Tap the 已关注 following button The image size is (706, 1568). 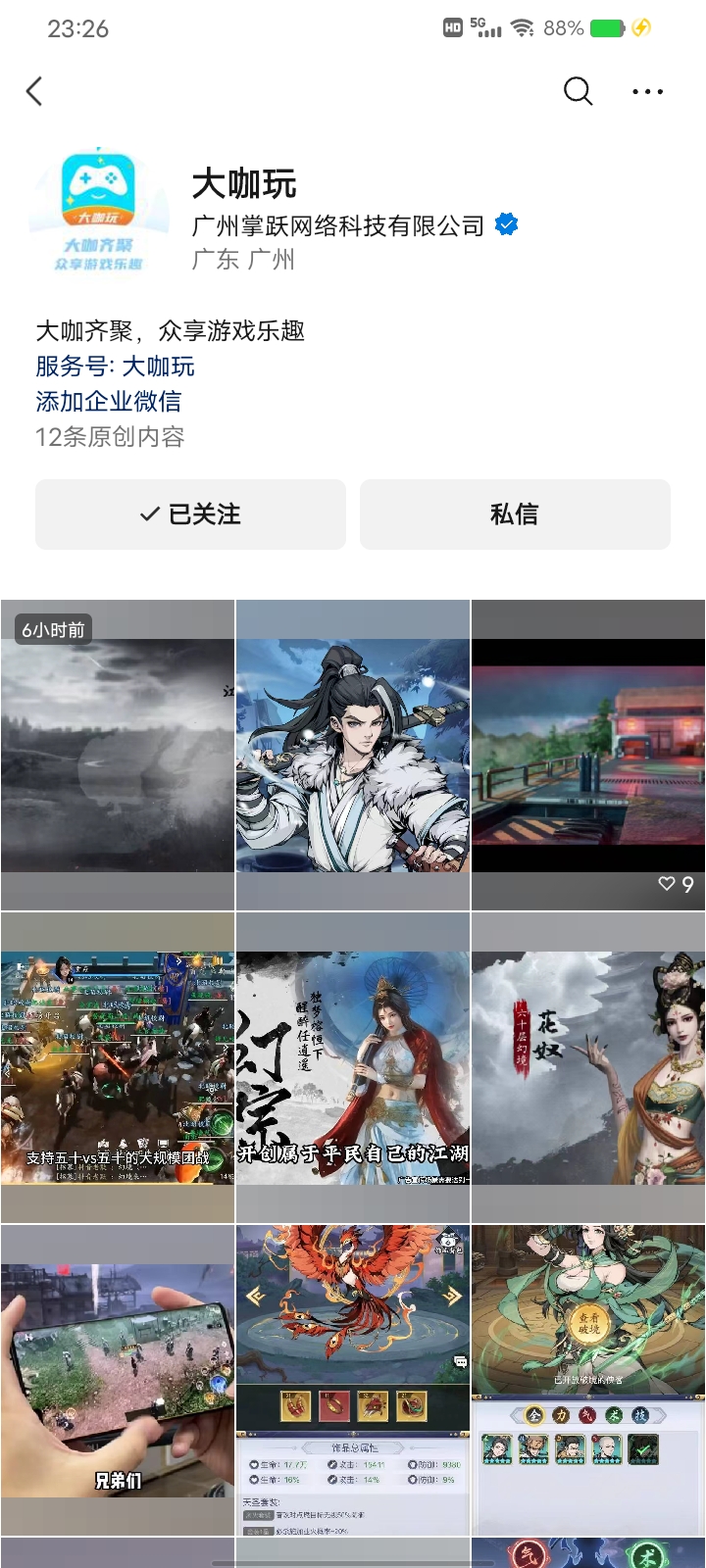coord(190,514)
